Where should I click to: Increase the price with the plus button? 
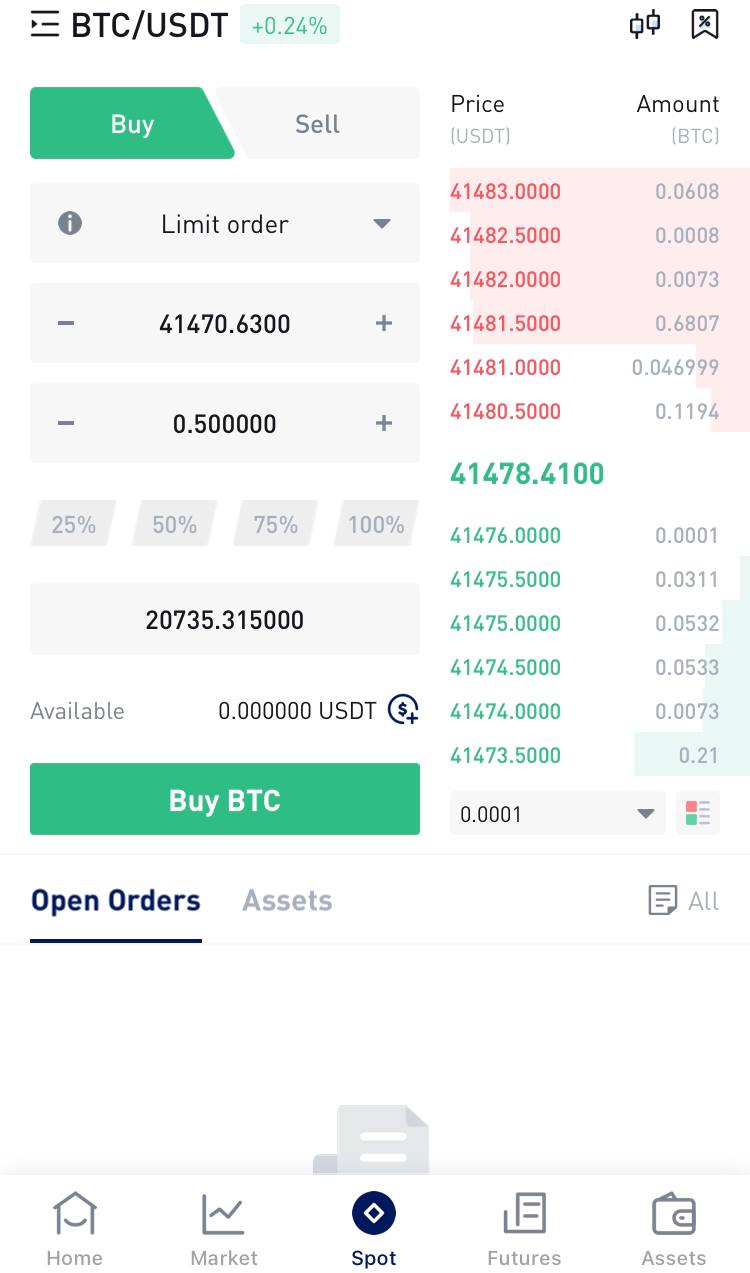coord(384,323)
